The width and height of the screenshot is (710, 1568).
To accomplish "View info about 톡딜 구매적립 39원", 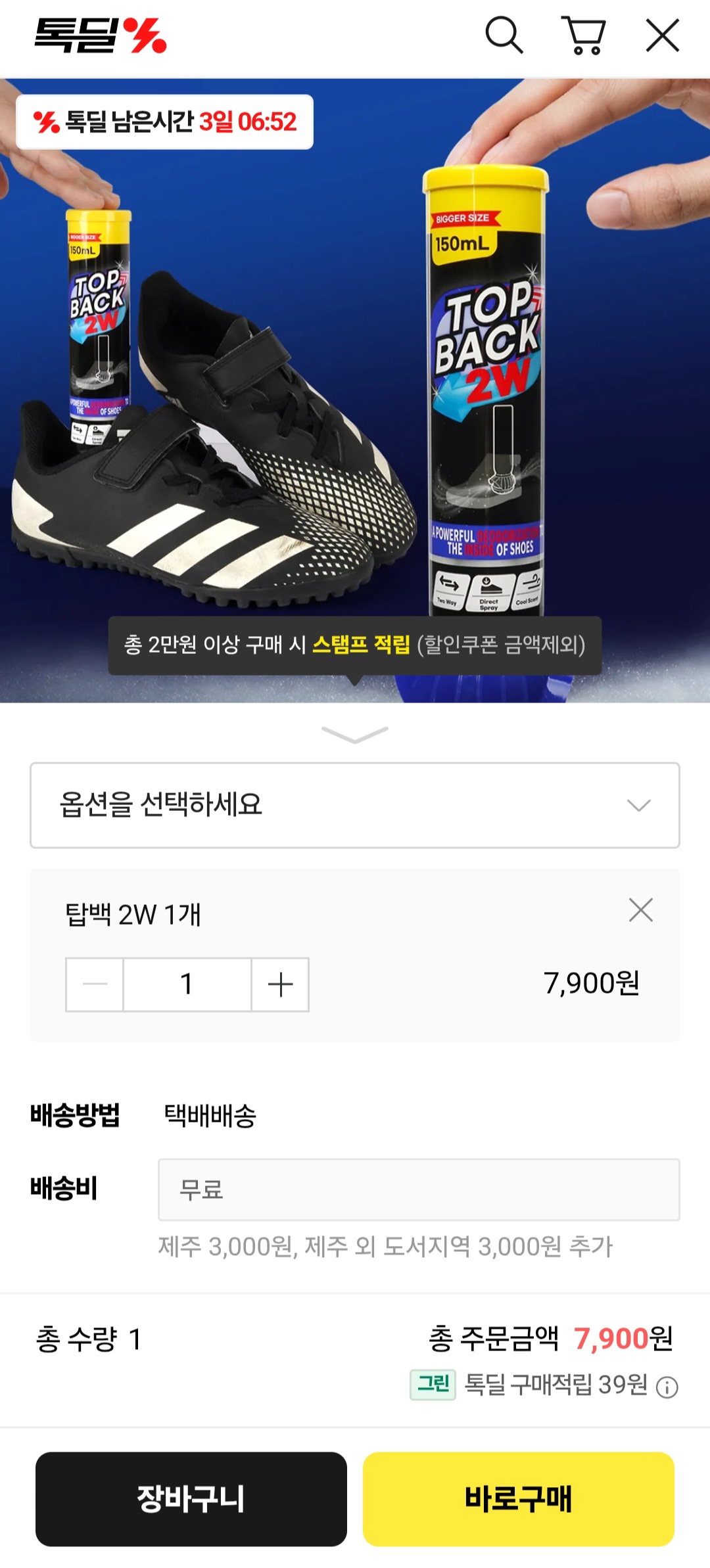I will 667,1387.
